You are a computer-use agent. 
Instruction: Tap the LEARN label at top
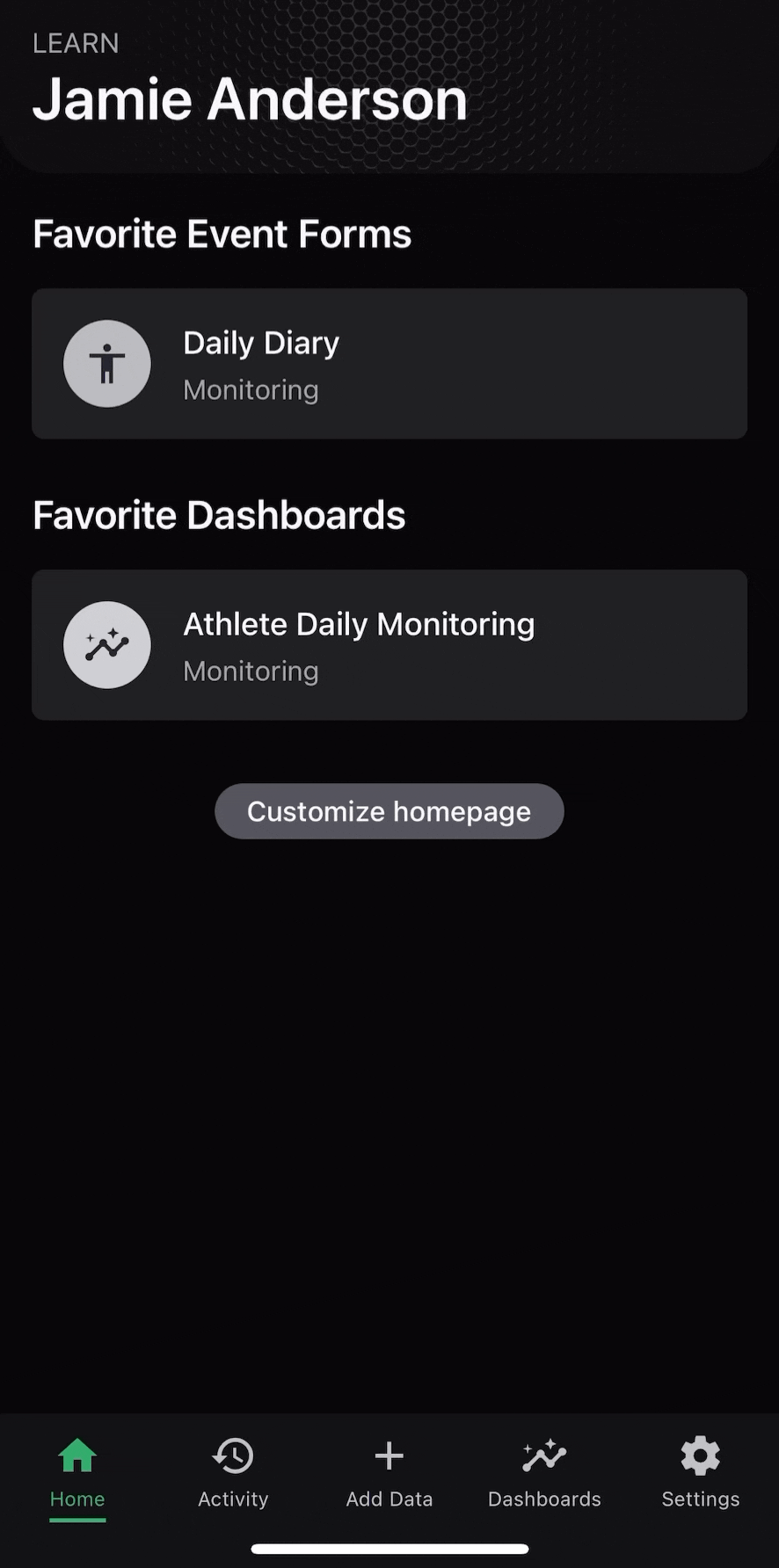pos(76,43)
